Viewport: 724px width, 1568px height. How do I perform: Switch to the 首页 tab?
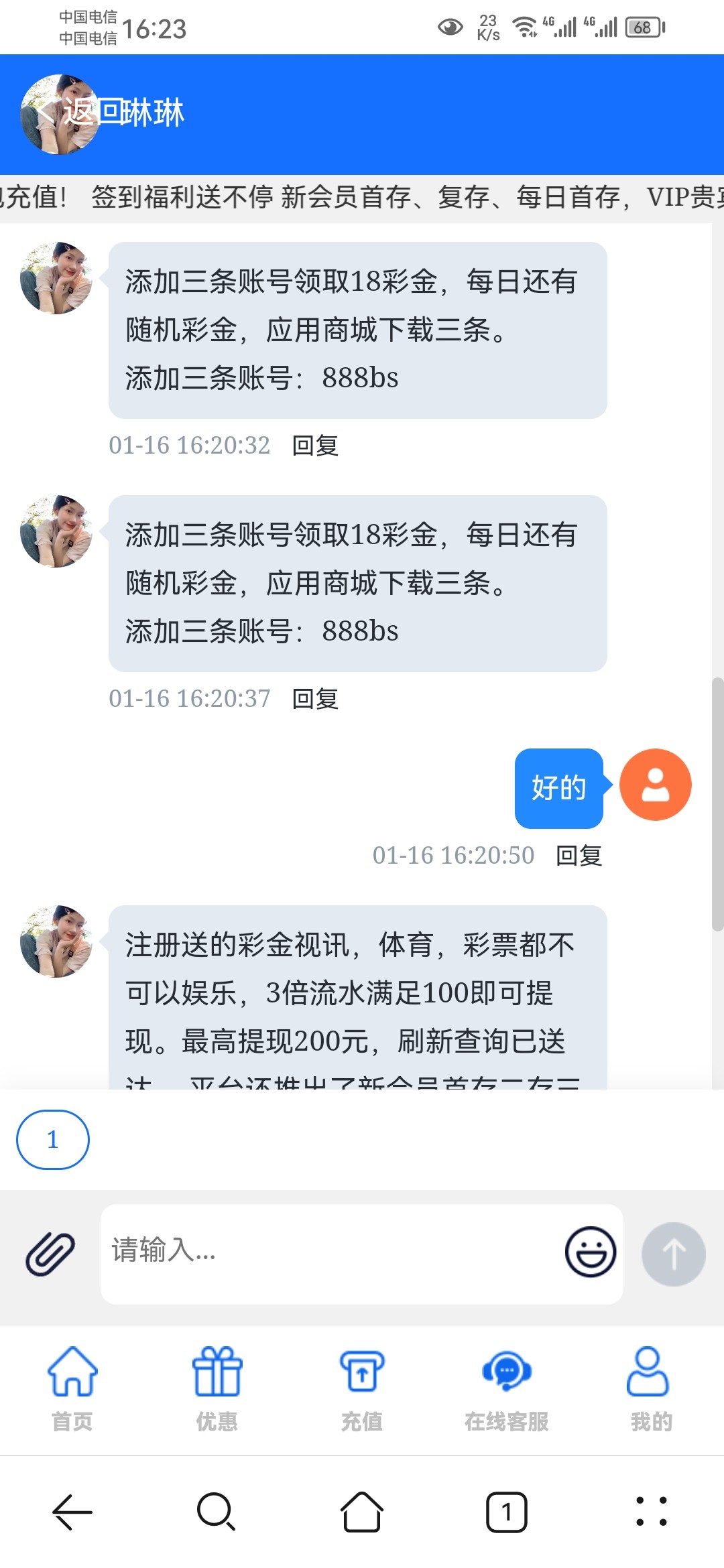coord(72,1388)
